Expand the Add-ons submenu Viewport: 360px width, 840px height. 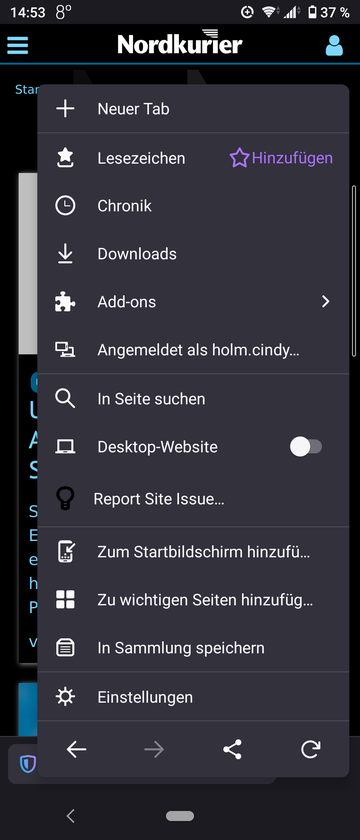(x=193, y=302)
